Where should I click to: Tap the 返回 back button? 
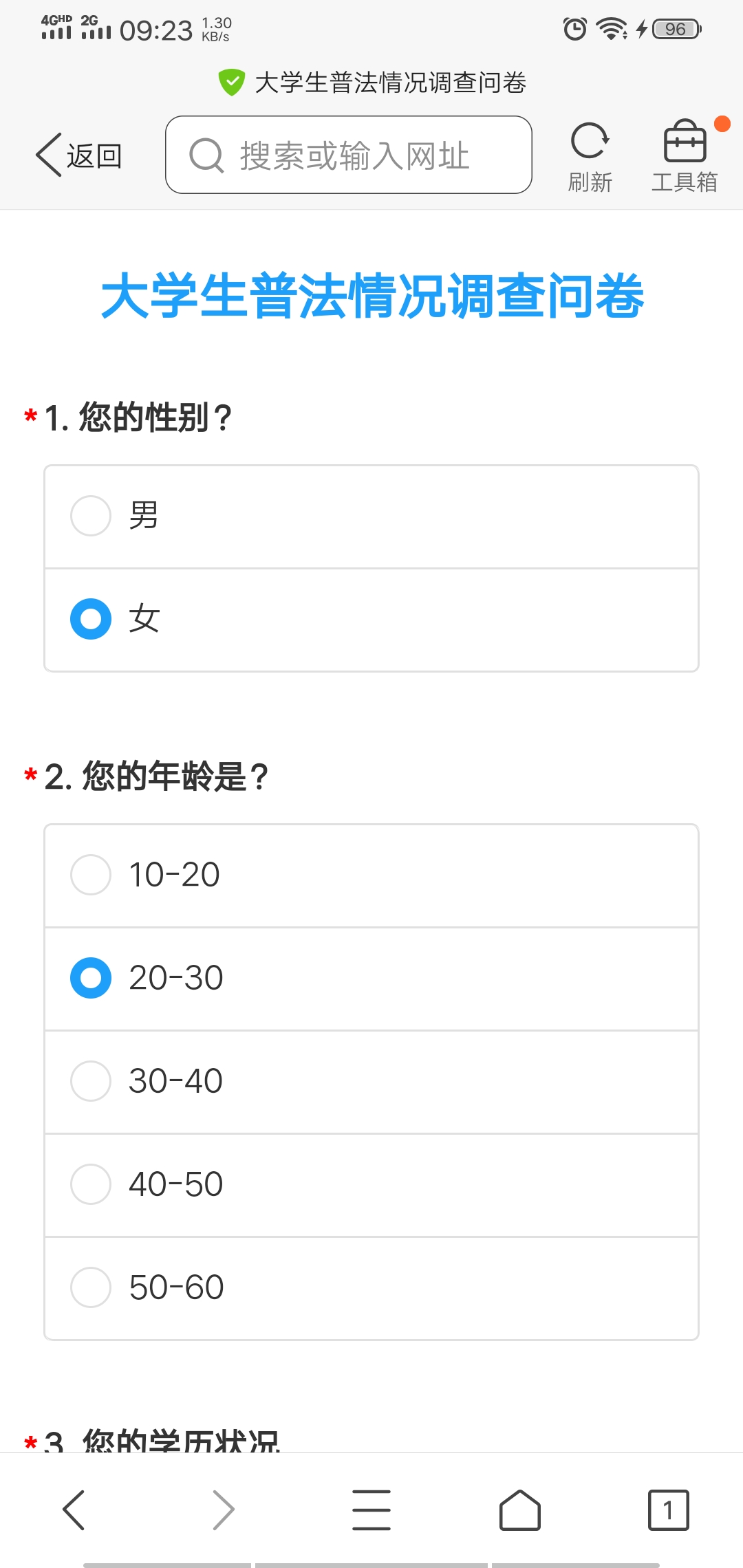(79, 155)
